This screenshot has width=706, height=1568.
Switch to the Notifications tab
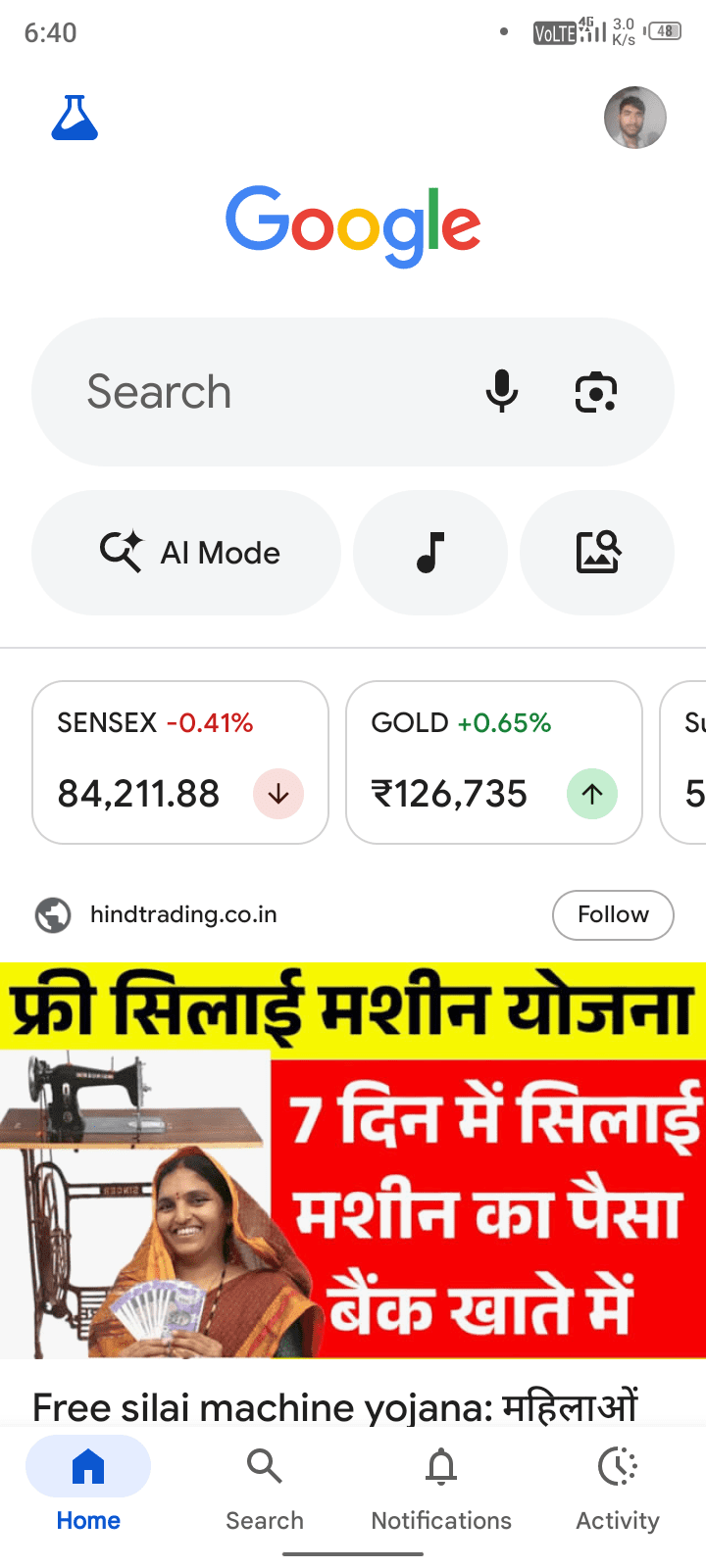pyautogui.click(x=441, y=1490)
